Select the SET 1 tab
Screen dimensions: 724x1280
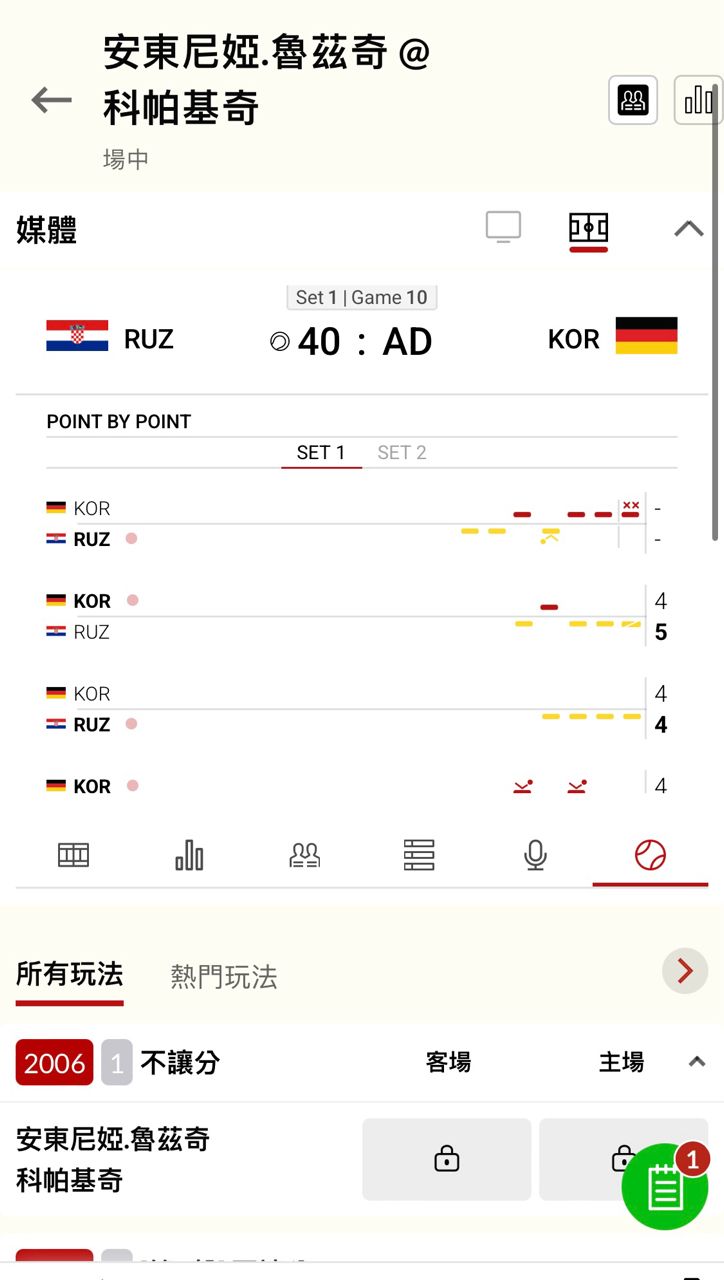click(321, 453)
